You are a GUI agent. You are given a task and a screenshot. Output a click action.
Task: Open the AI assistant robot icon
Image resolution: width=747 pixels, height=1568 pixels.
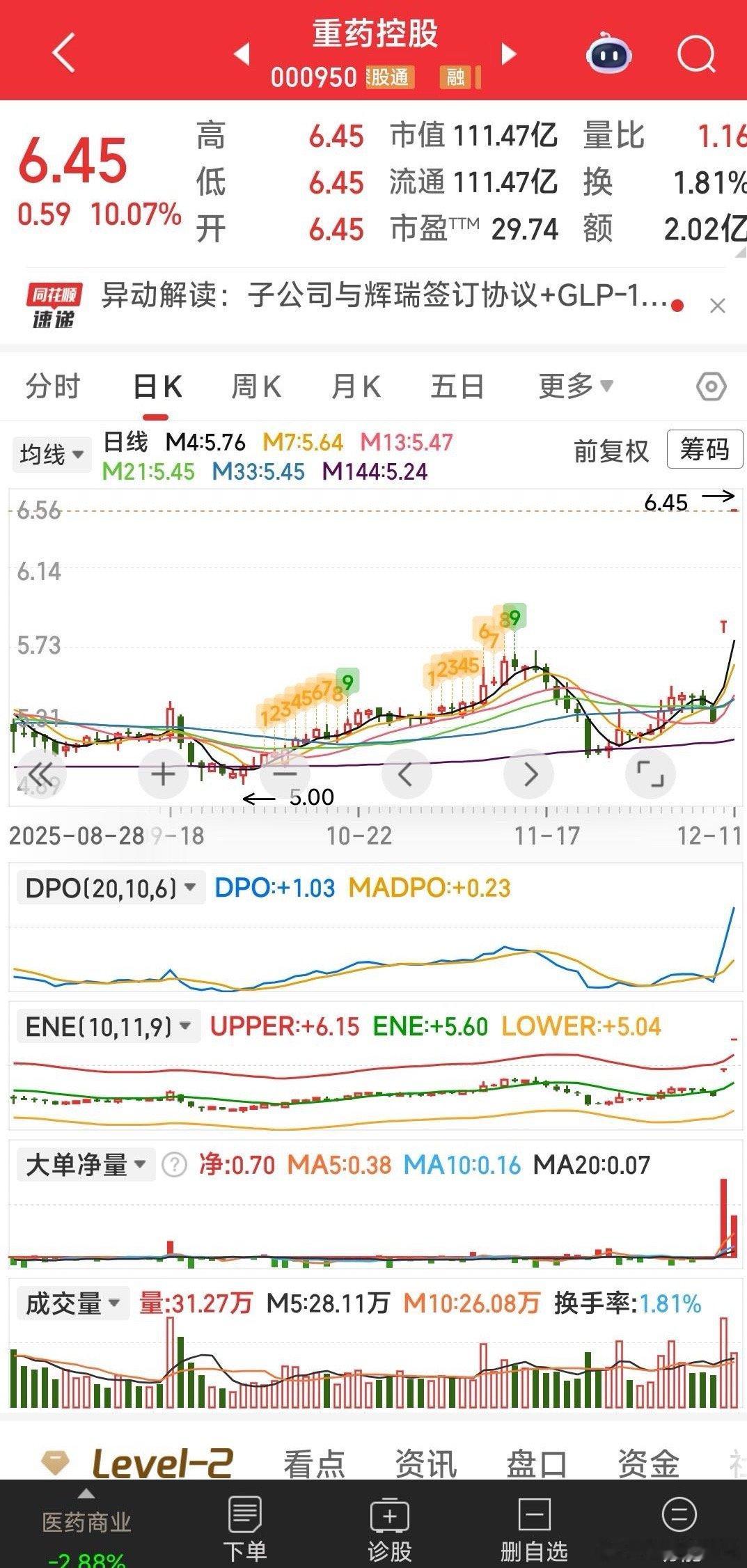[608, 54]
